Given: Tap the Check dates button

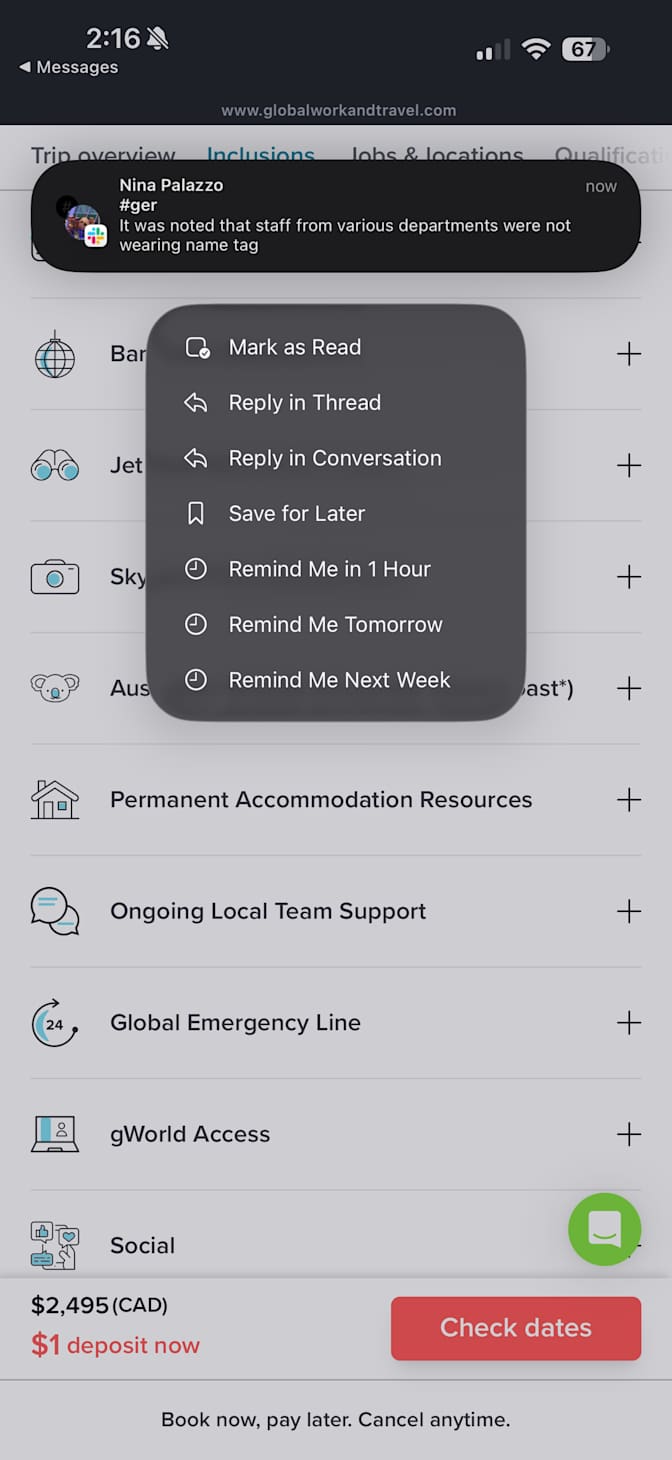Looking at the screenshot, I should (515, 1328).
